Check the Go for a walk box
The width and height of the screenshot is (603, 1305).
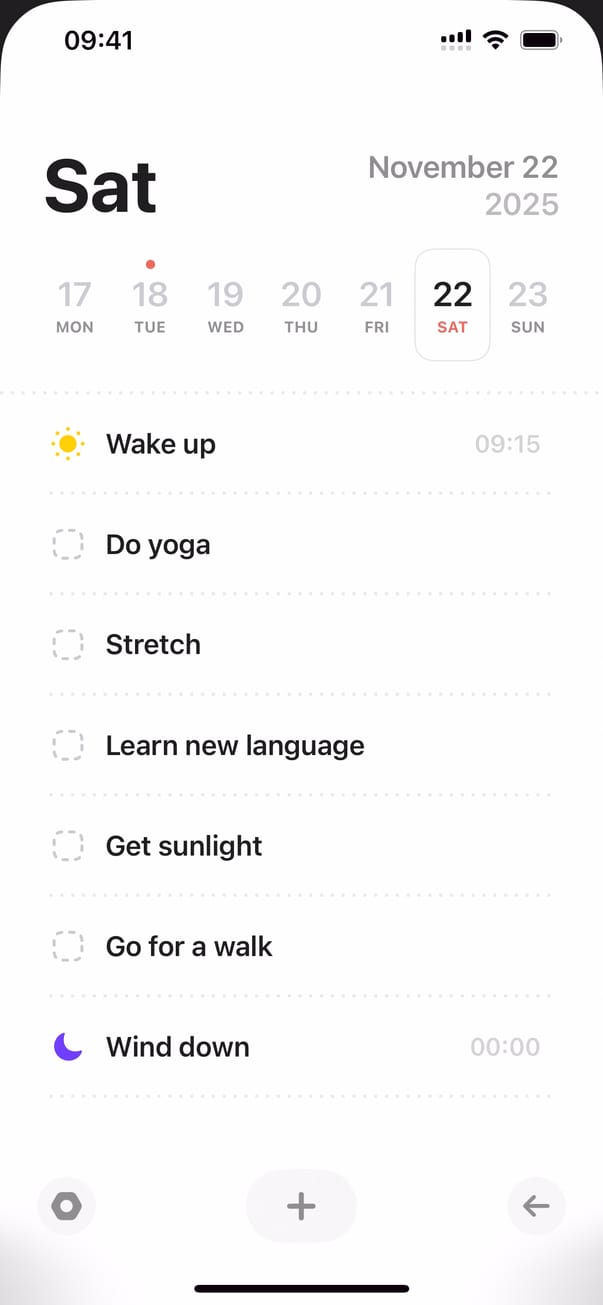(x=68, y=946)
